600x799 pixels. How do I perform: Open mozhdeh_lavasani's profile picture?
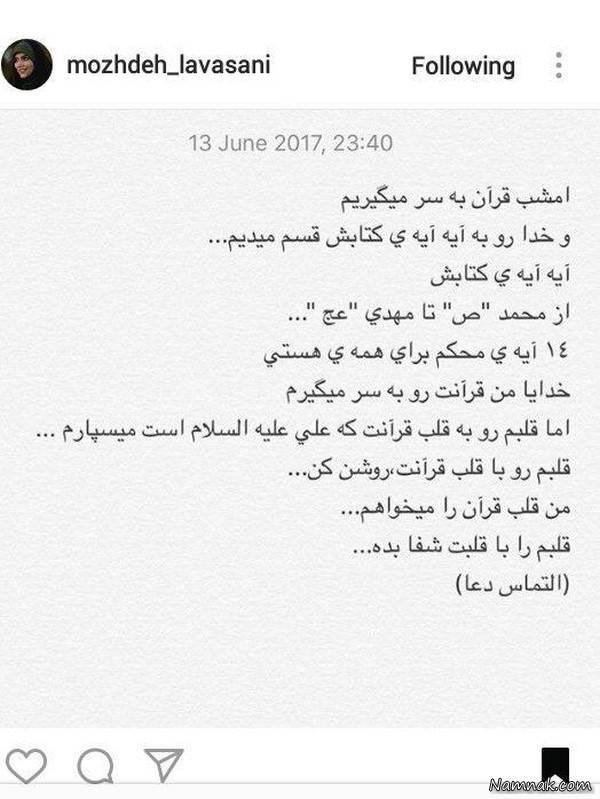point(27,65)
